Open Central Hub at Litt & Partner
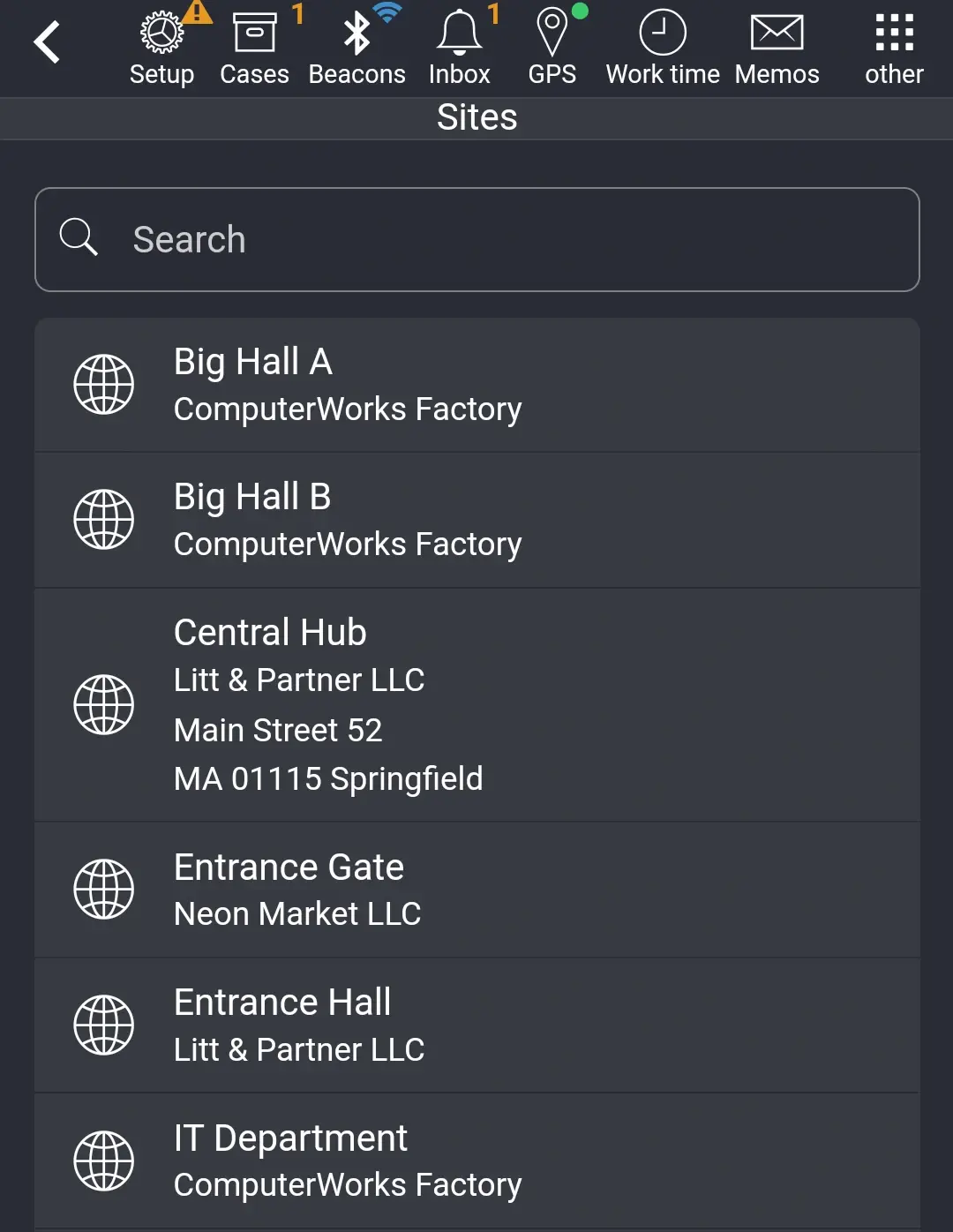This screenshot has height=1232, width=953. 476,704
